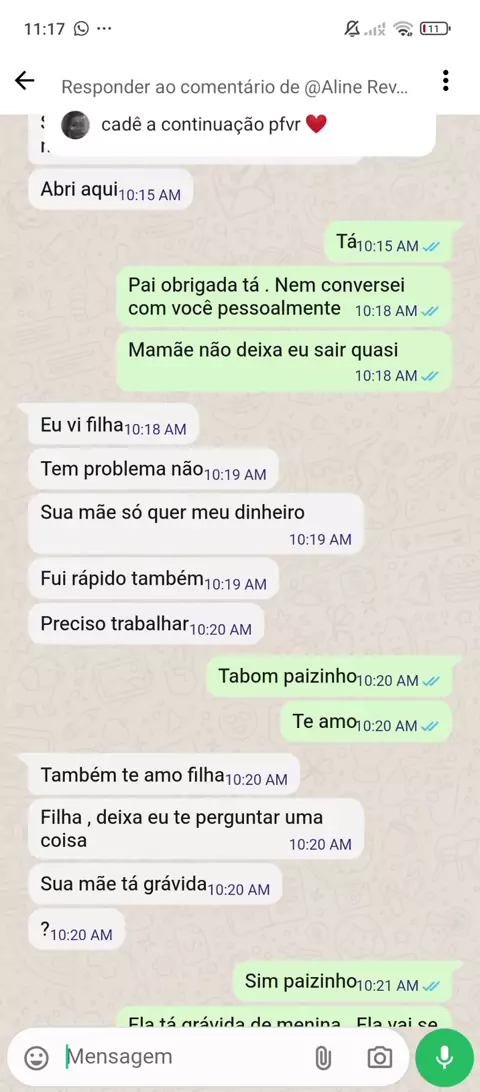
Task: Open the camera from the message bar
Action: 379,1058
